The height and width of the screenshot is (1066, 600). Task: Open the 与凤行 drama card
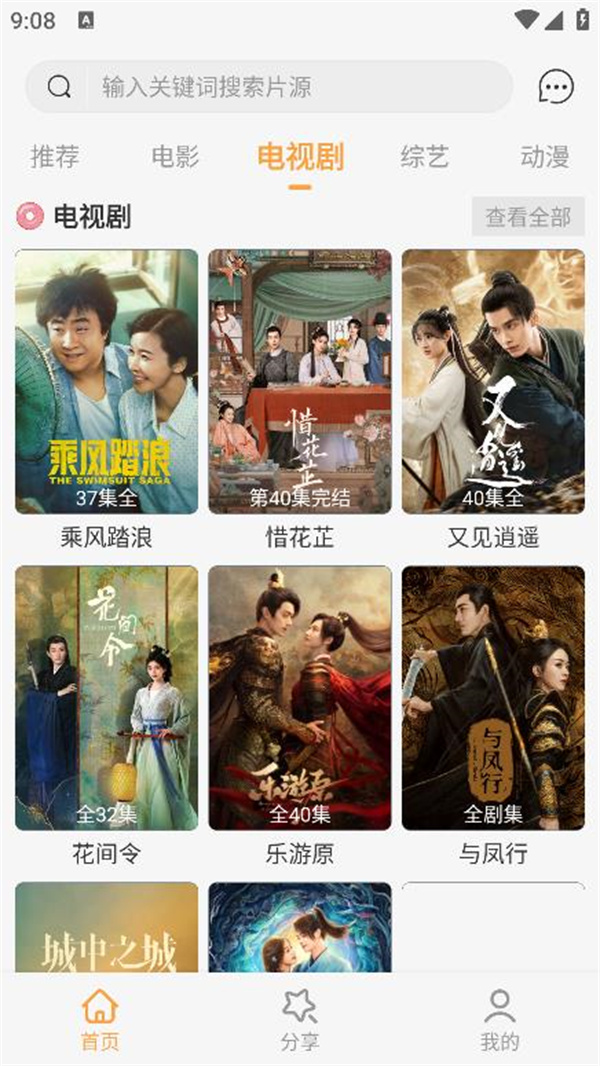click(493, 698)
